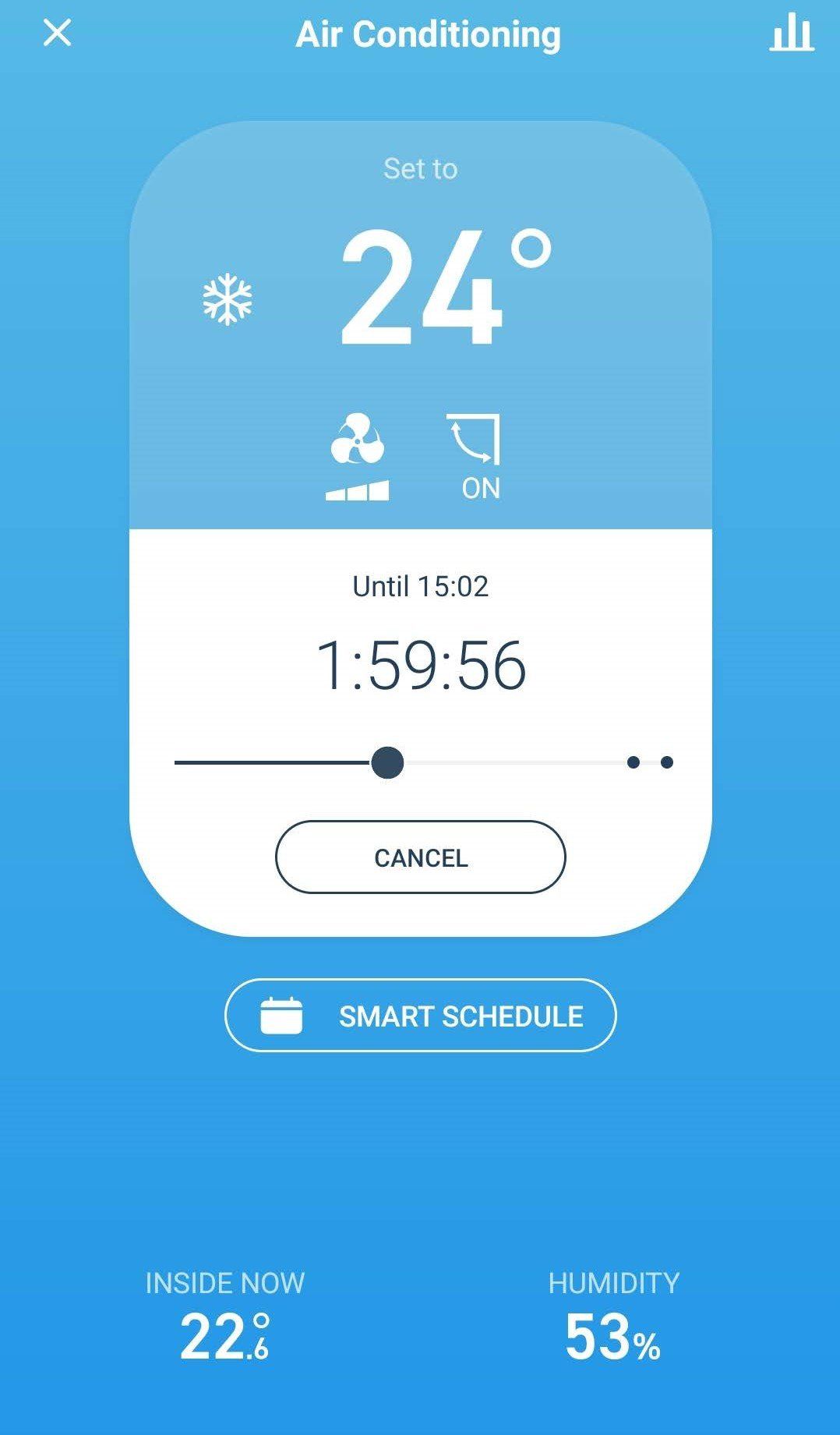Open the statistics chart icon
The width and height of the screenshot is (840, 1435).
point(792,33)
